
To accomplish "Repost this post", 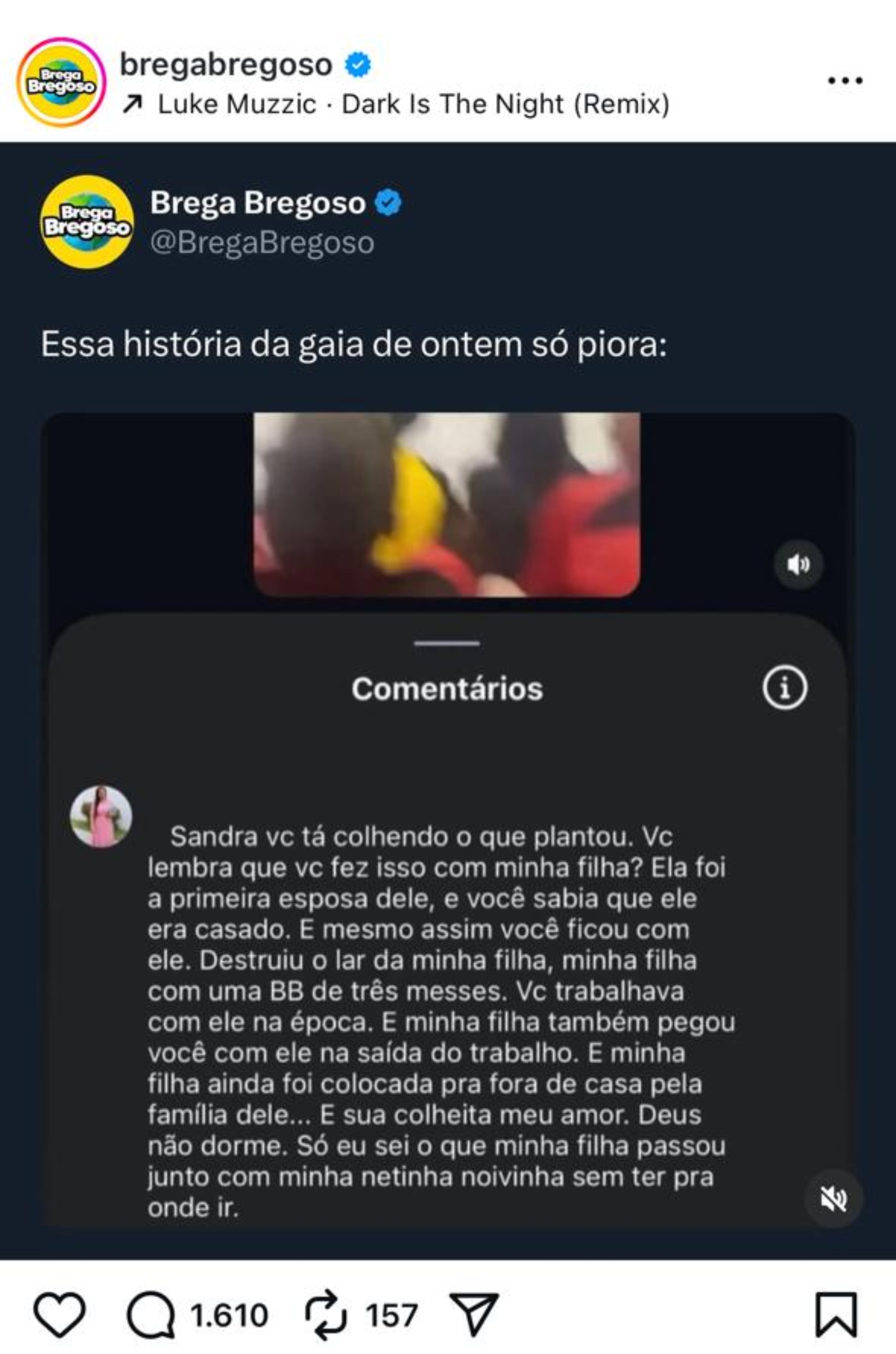I will click(x=326, y=1315).
